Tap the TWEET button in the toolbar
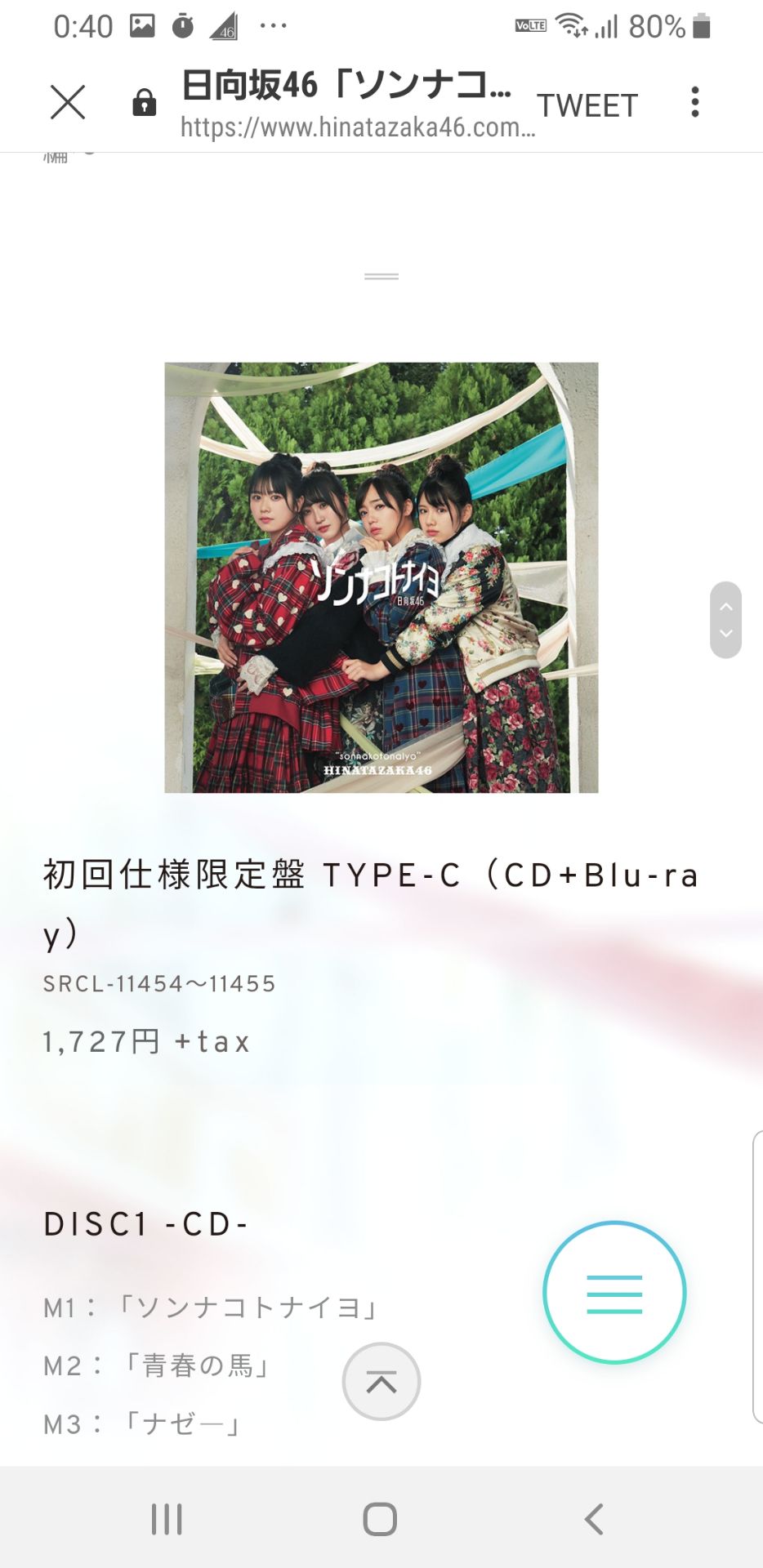 (587, 105)
